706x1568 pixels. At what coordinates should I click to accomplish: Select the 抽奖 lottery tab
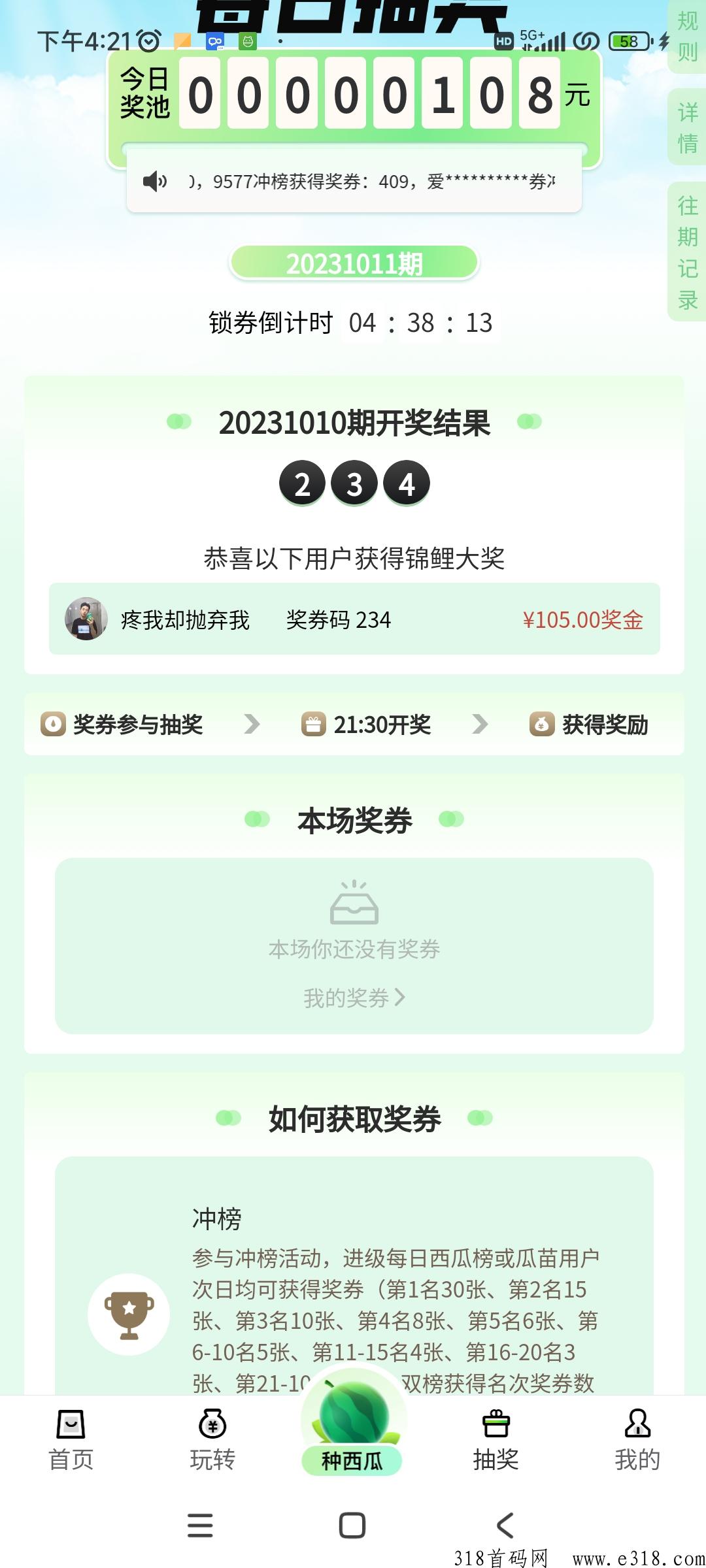tap(496, 1440)
